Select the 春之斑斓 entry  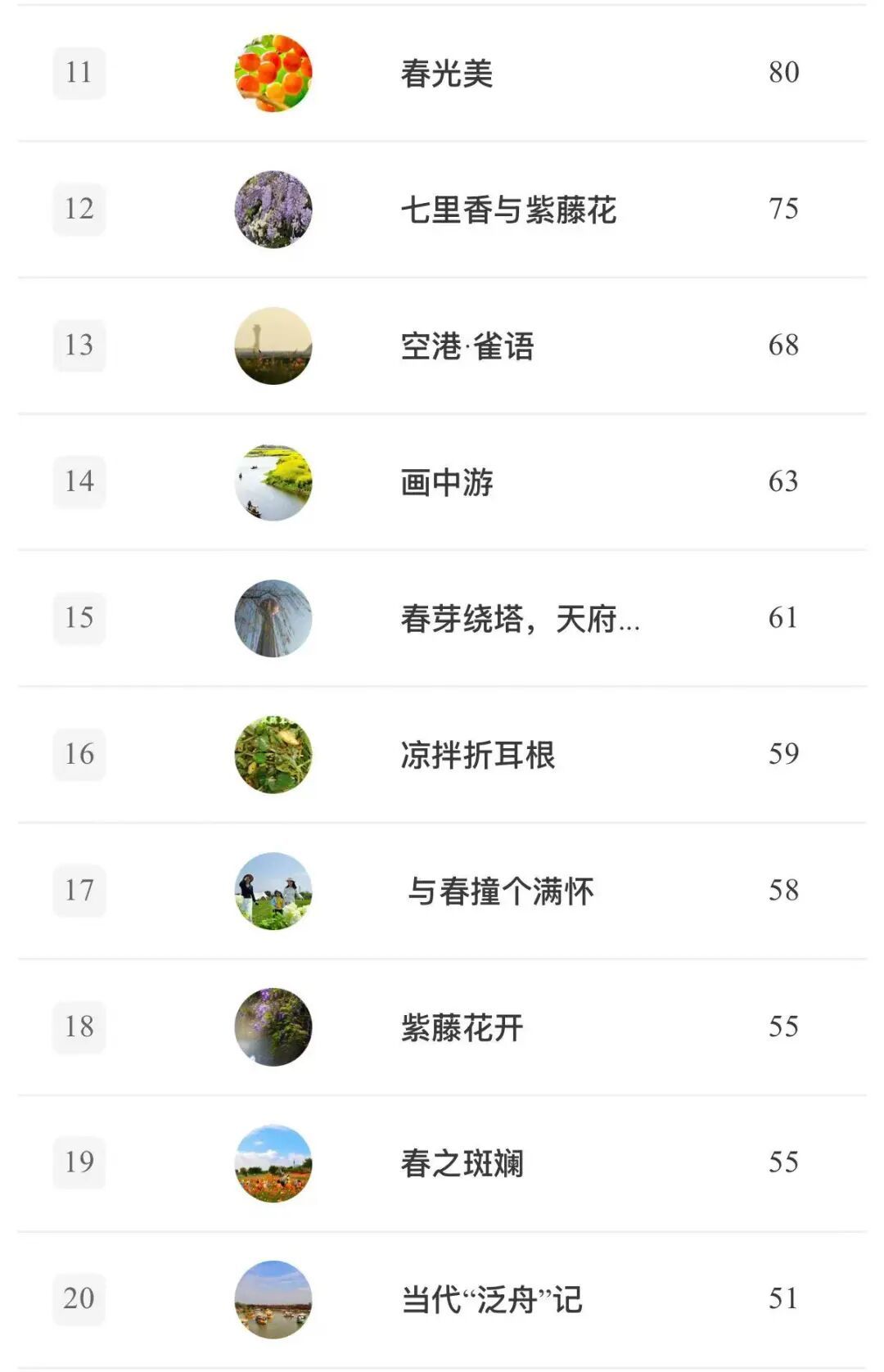[x=462, y=1163]
